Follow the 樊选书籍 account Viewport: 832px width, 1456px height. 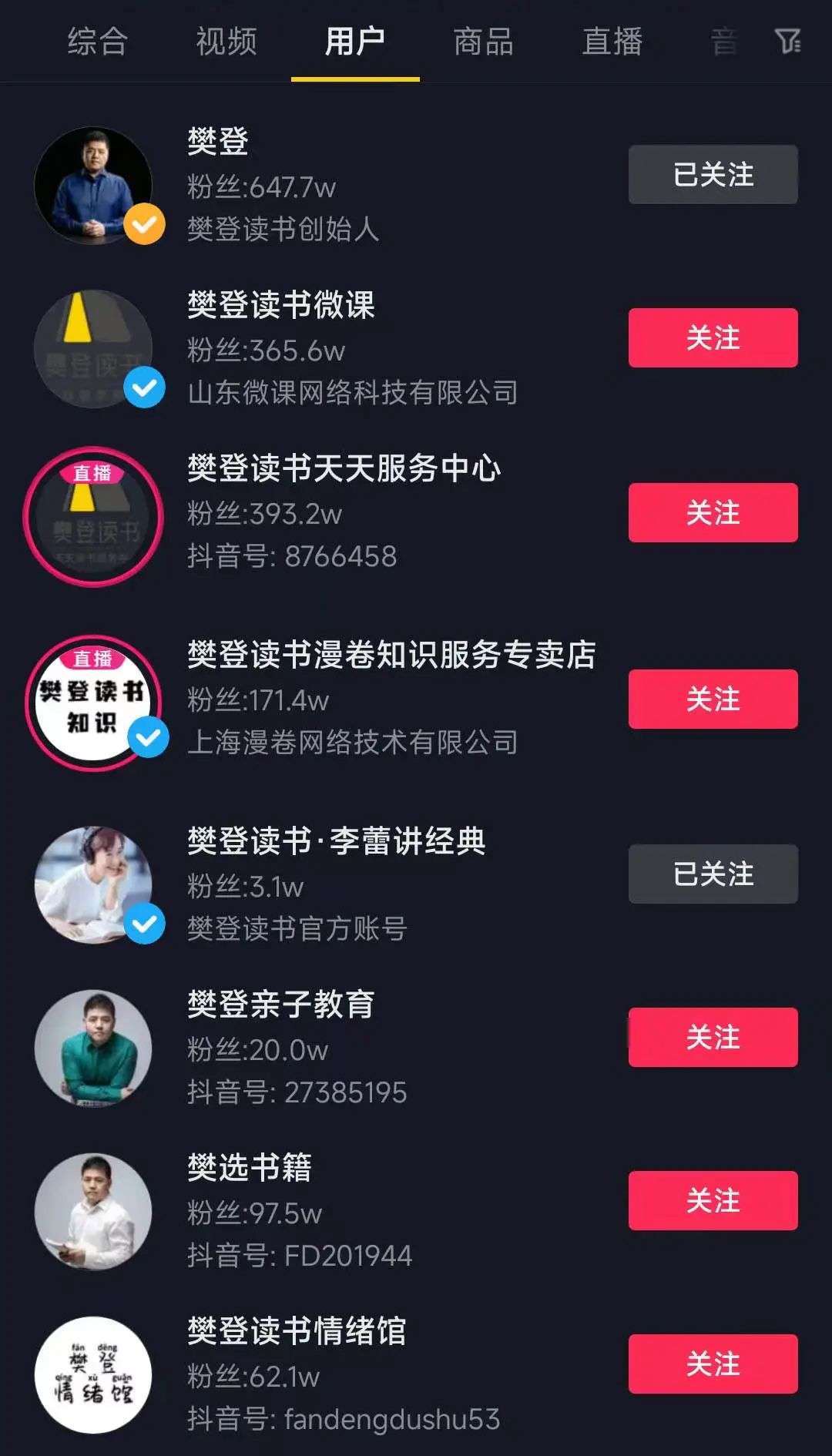[x=713, y=1200]
